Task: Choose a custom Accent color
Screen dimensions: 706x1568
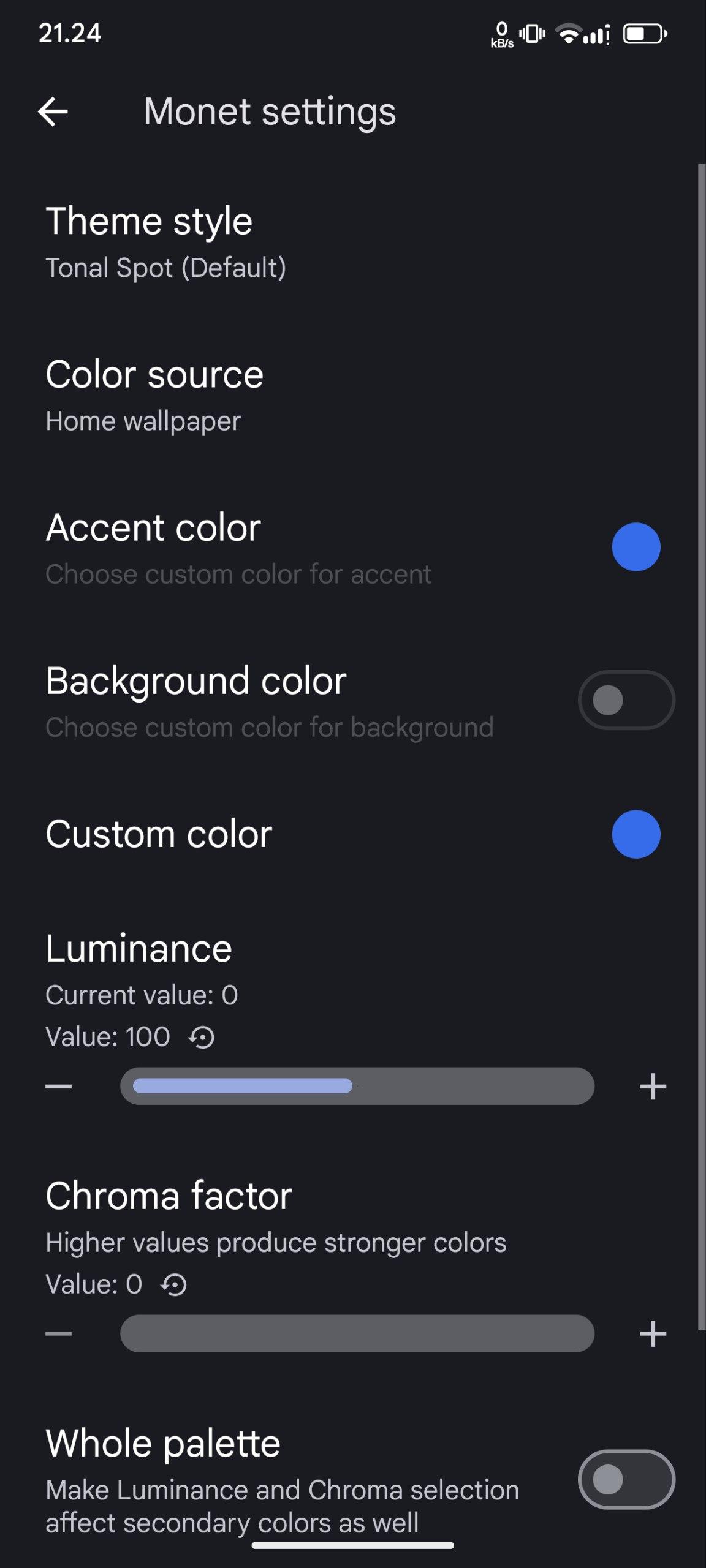Action: coord(636,547)
